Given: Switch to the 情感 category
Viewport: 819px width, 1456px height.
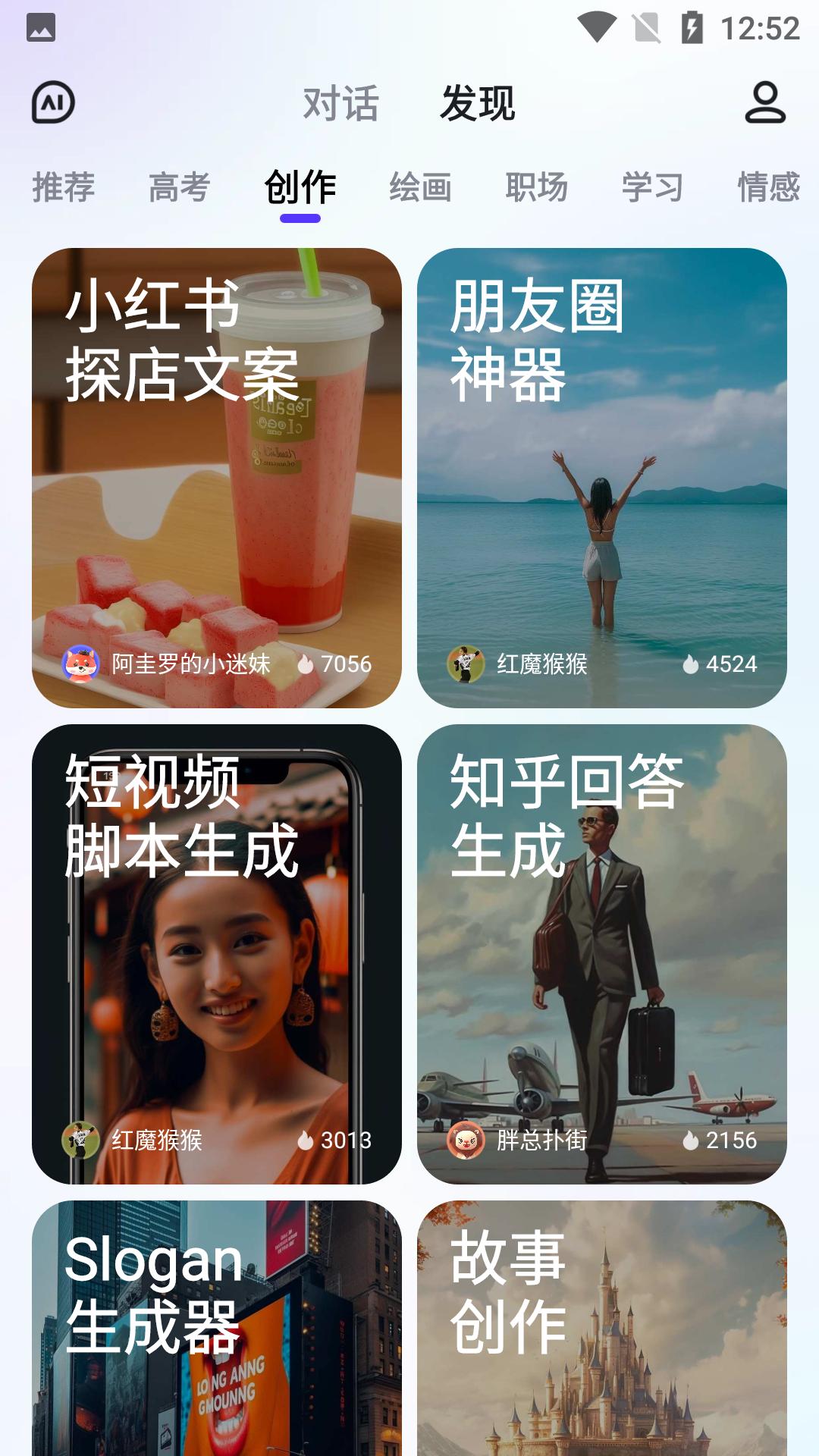Looking at the screenshot, I should 769,187.
